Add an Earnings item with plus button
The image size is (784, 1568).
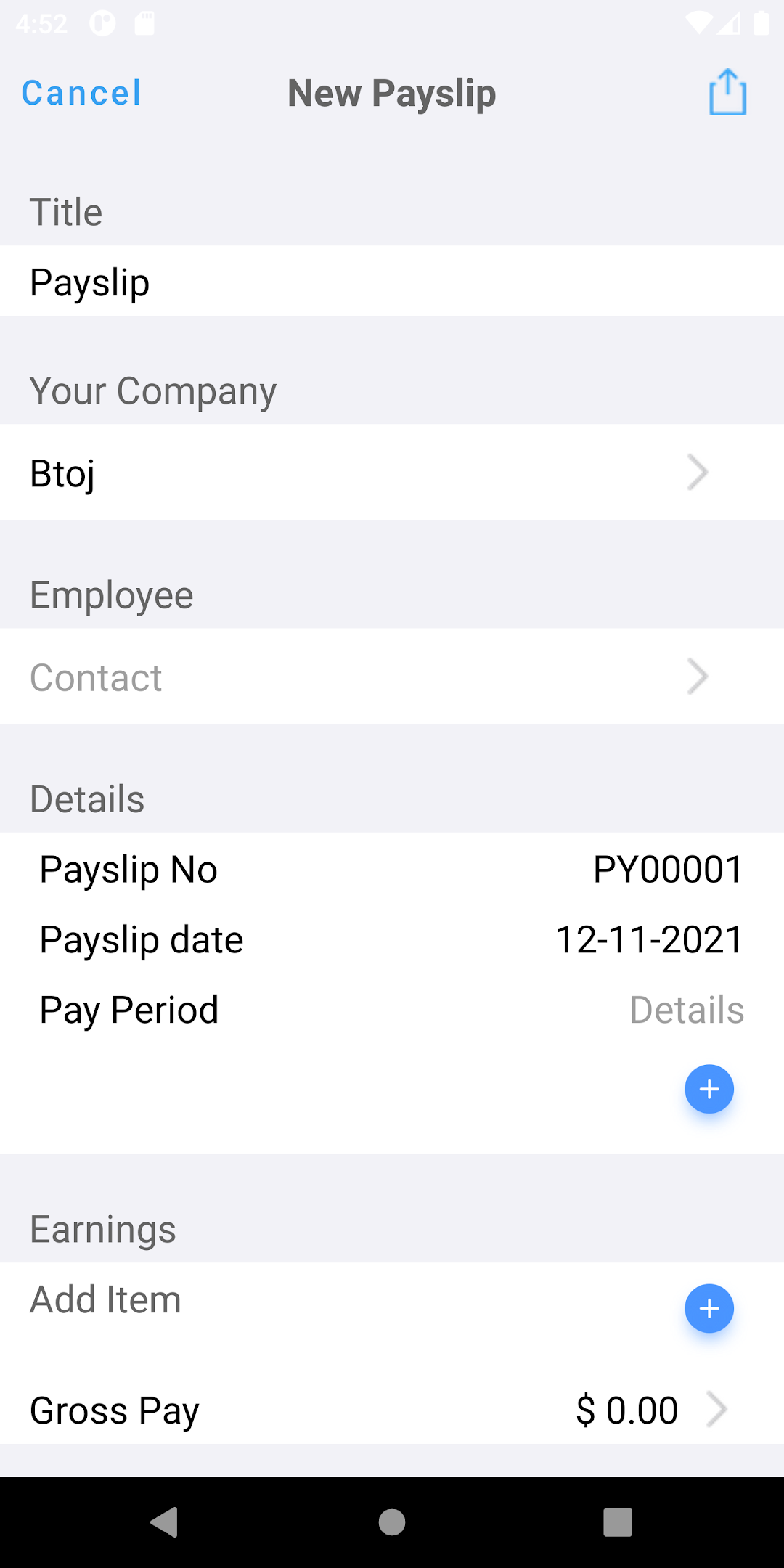[709, 1309]
